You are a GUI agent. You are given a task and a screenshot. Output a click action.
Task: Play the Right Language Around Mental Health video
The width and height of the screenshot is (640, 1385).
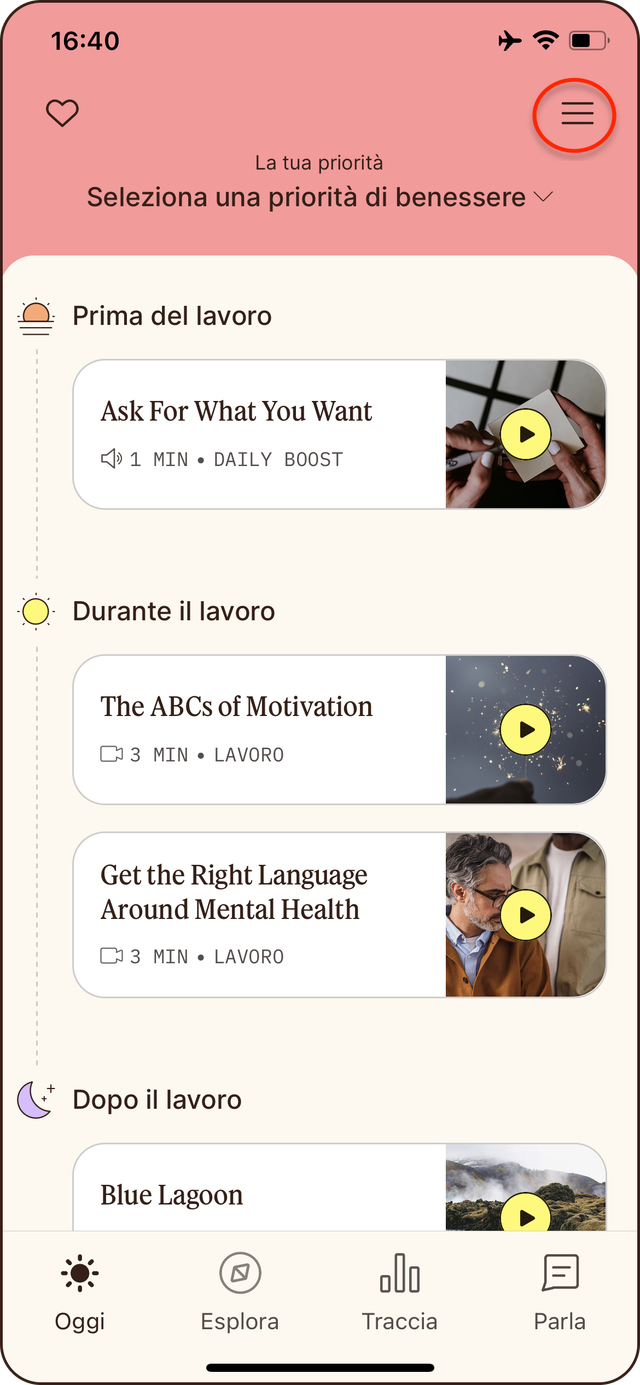[x=526, y=915]
